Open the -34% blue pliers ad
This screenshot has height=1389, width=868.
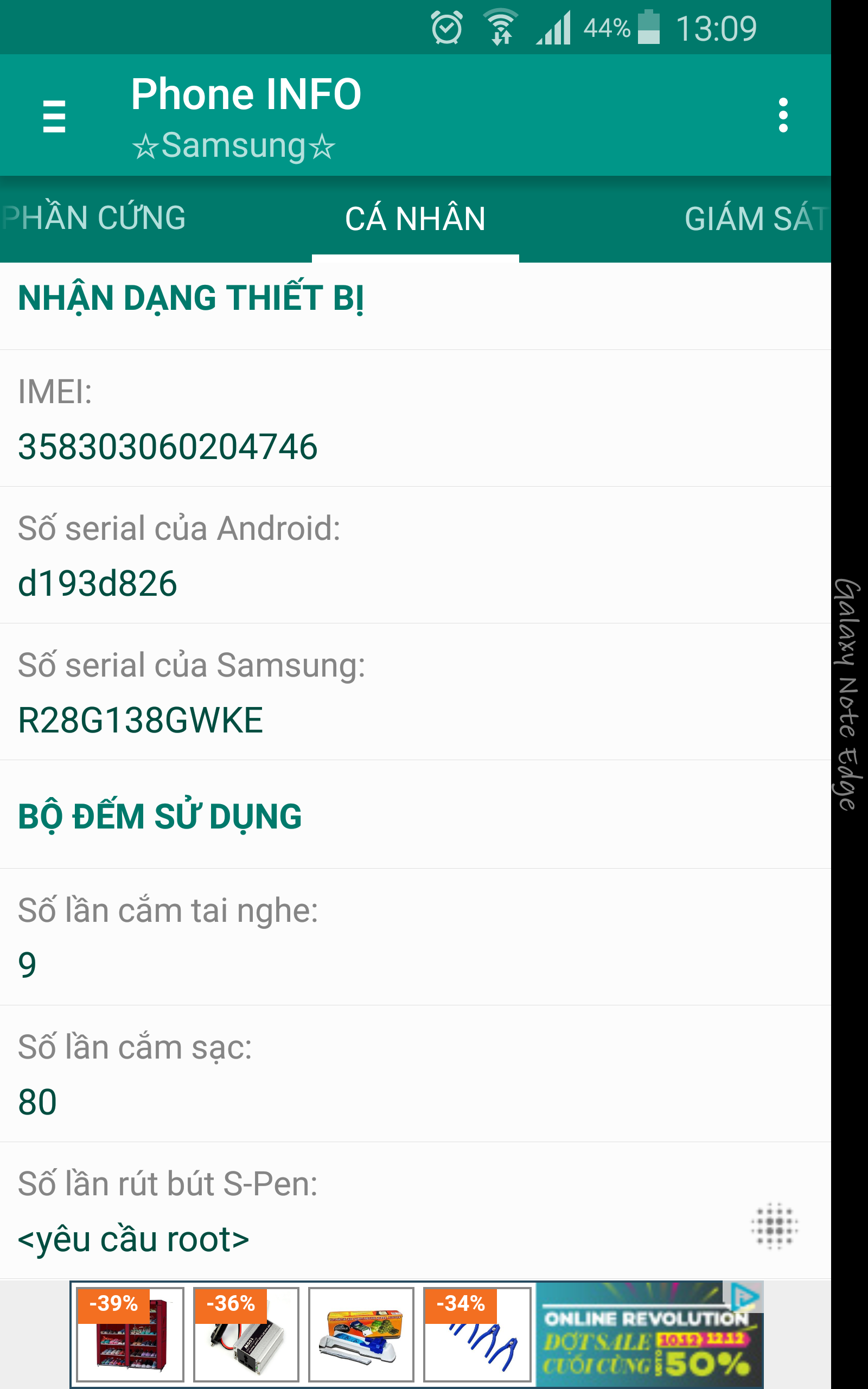point(476,1334)
